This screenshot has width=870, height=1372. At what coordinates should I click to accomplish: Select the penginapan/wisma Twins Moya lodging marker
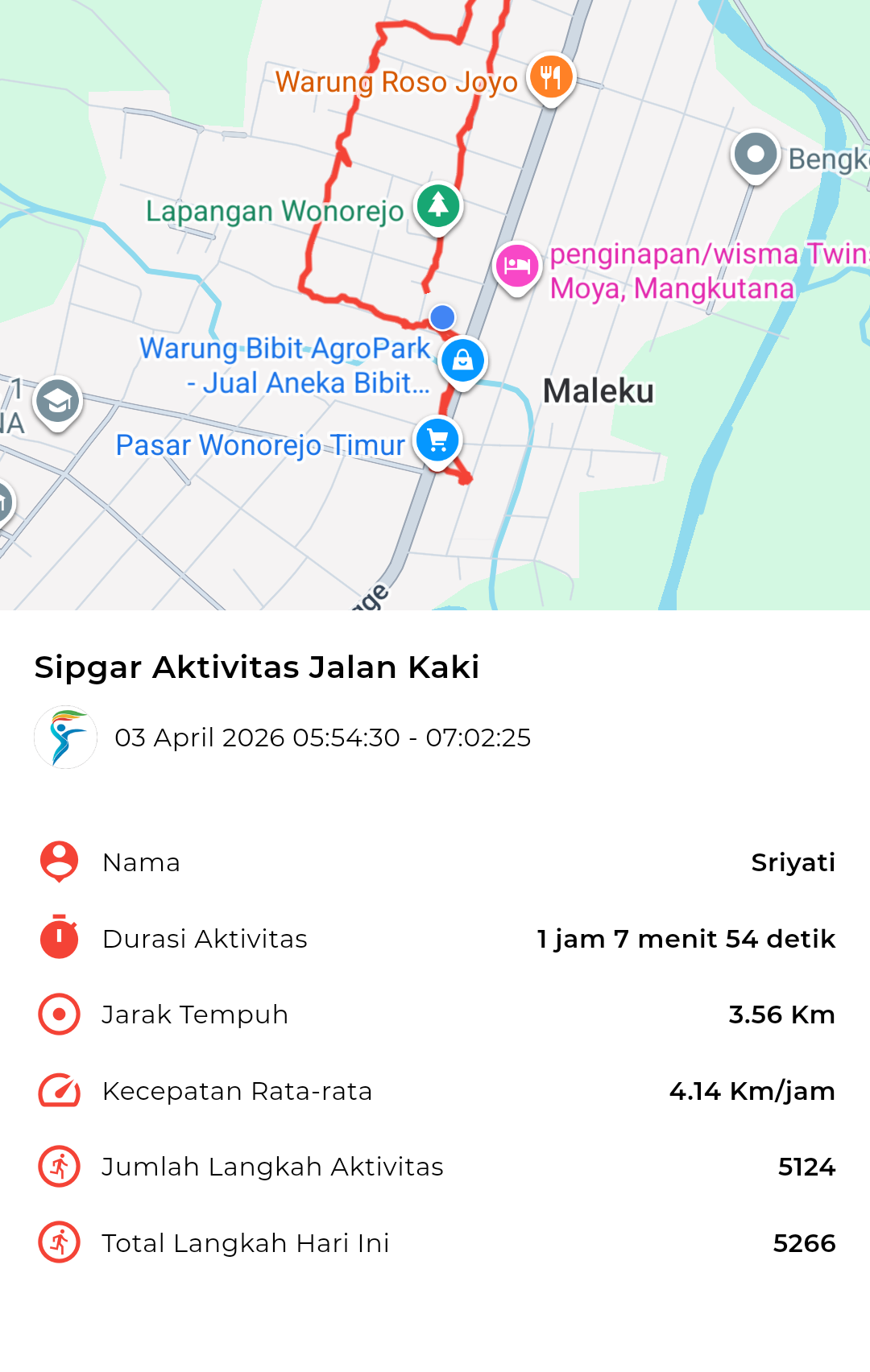[516, 265]
